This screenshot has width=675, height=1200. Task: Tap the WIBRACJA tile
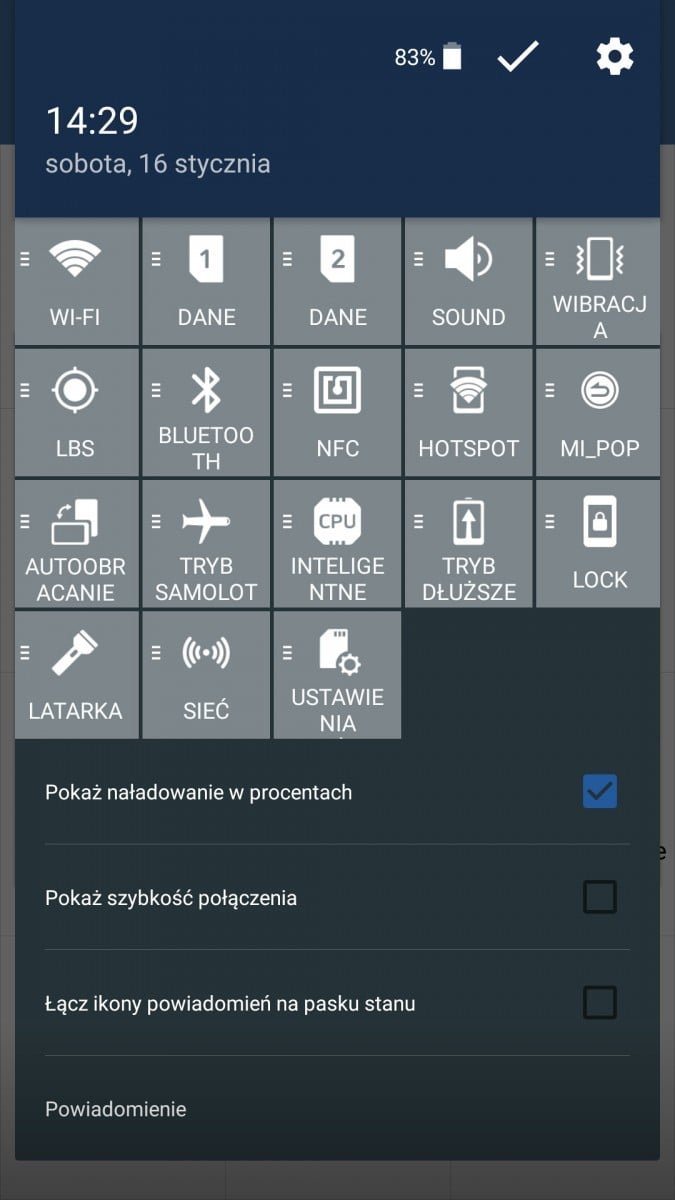598,281
